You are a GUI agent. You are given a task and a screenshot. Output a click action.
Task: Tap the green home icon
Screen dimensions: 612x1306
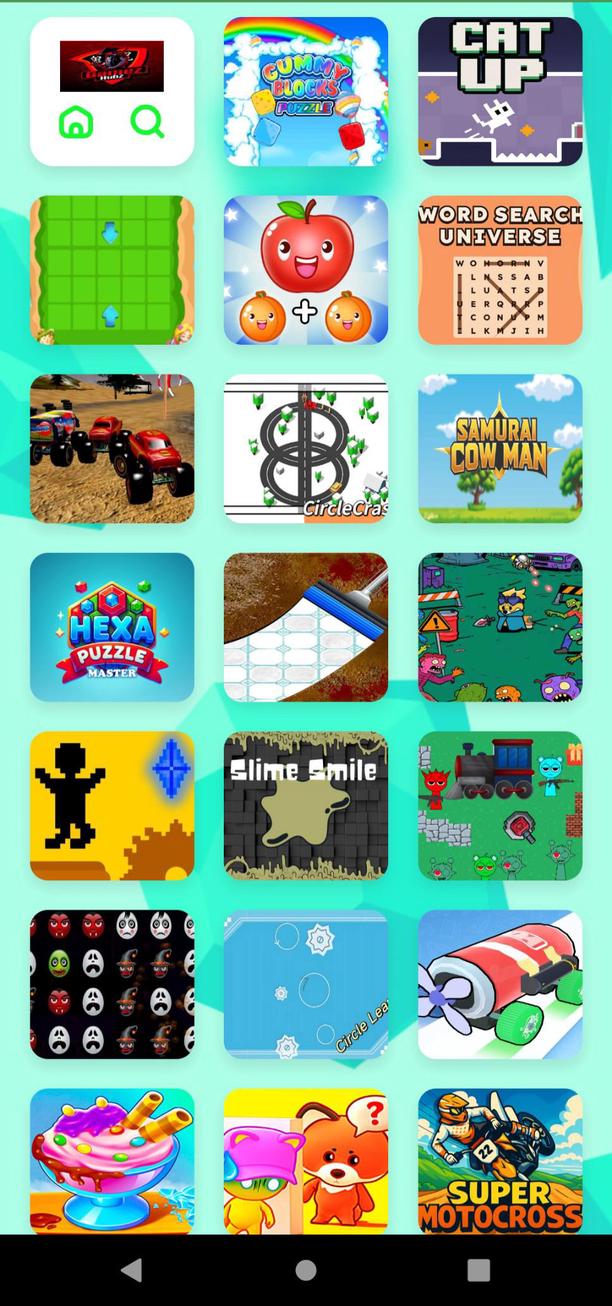pyautogui.click(x=76, y=122)
